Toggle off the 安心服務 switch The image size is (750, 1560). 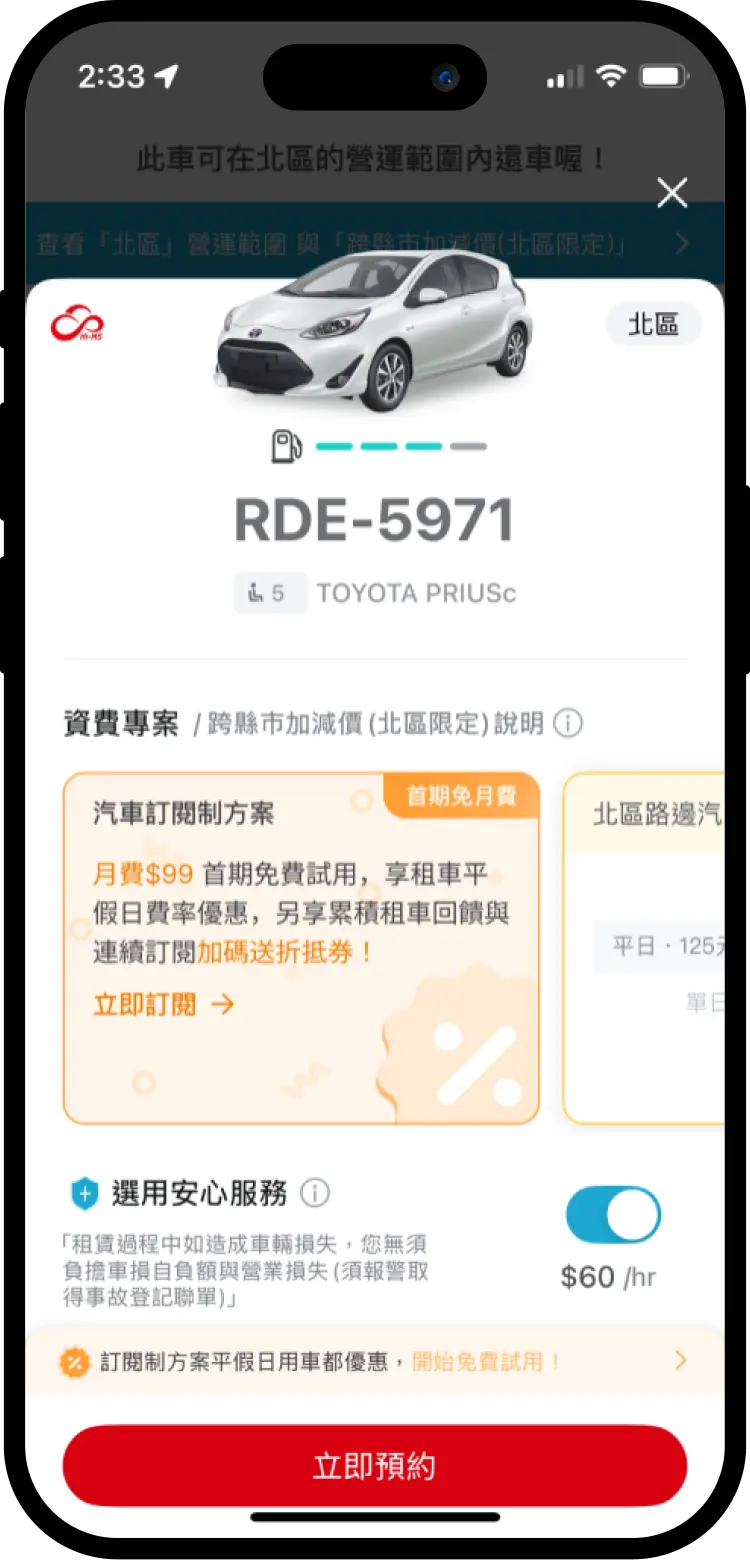613,1215
